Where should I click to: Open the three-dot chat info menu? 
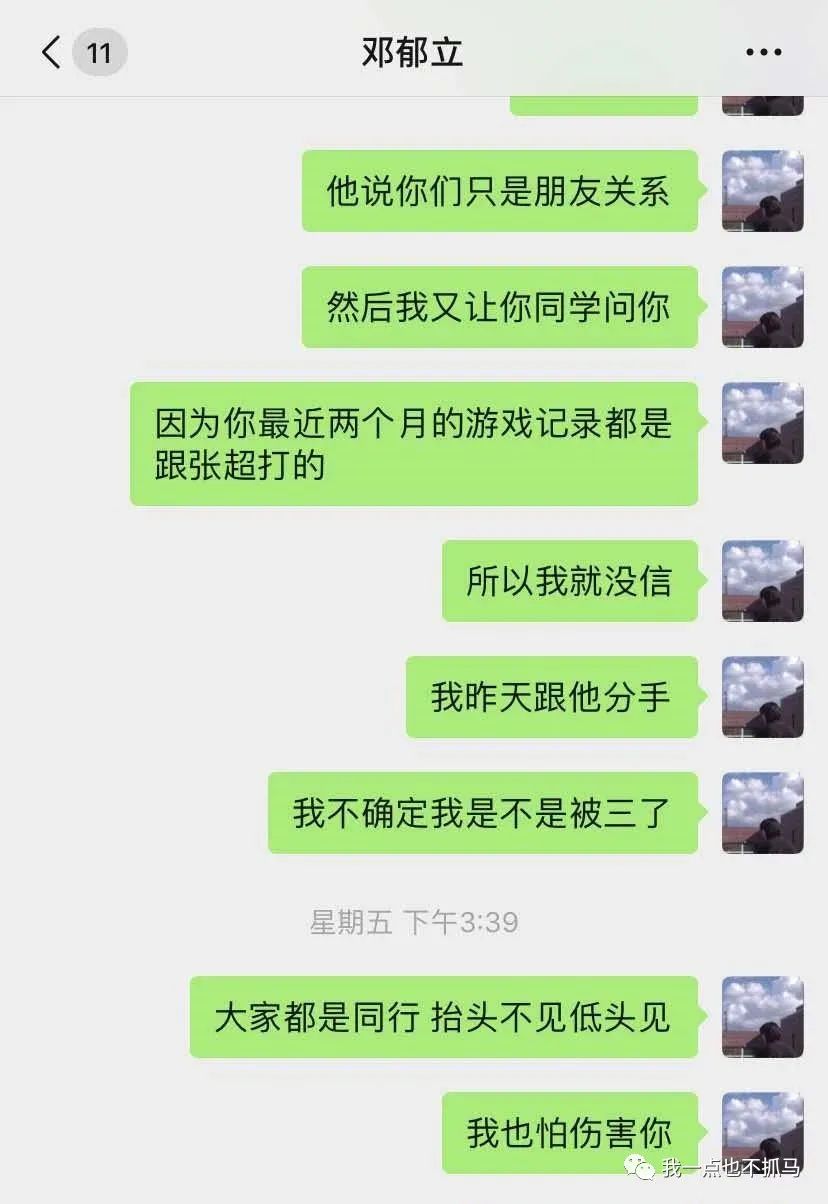(763, 52)
